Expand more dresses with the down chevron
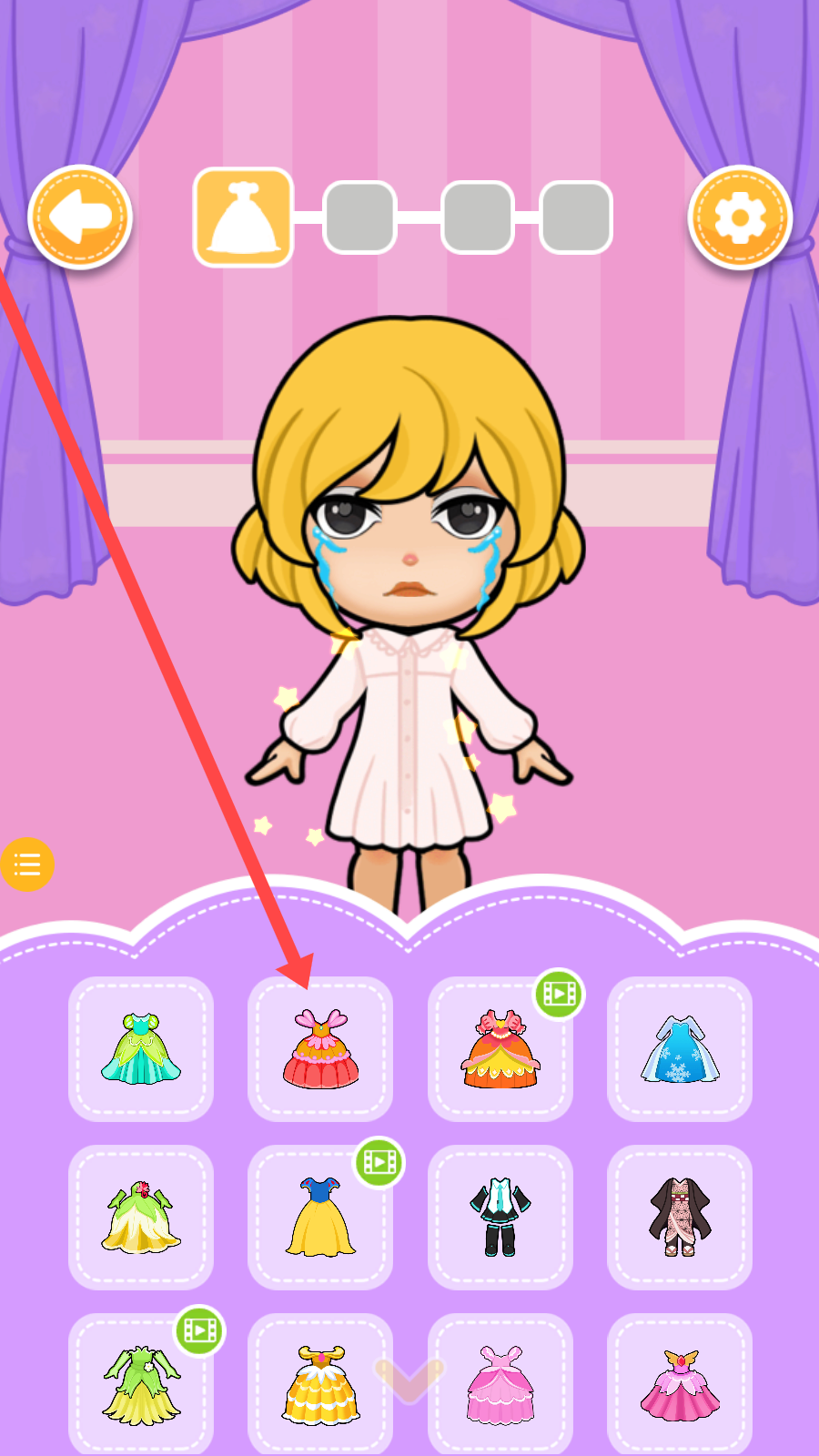Image resolution: width=819 pixels, height=1456 pixels. point(409,1379)
